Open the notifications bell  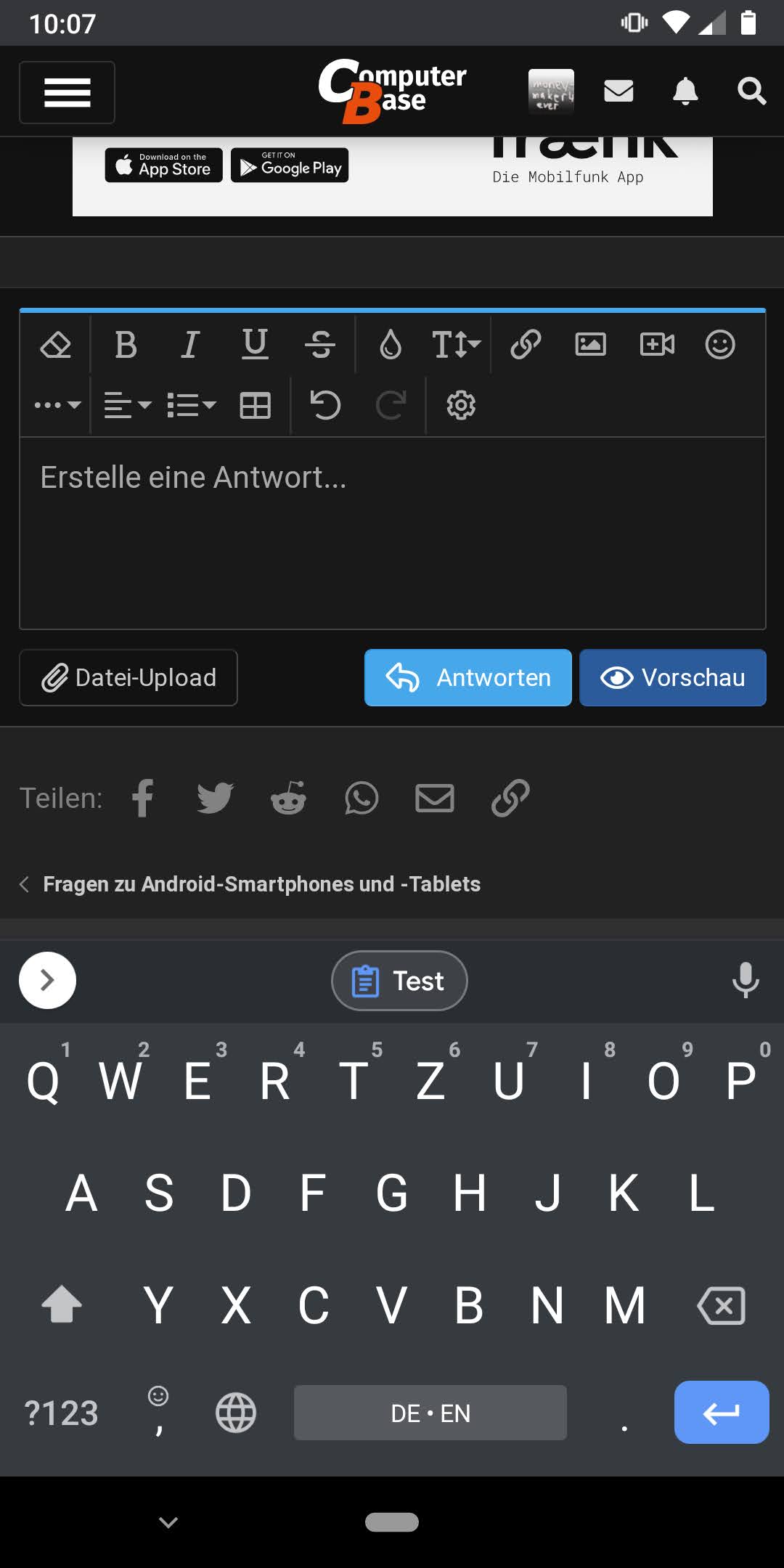pos(685,91)
